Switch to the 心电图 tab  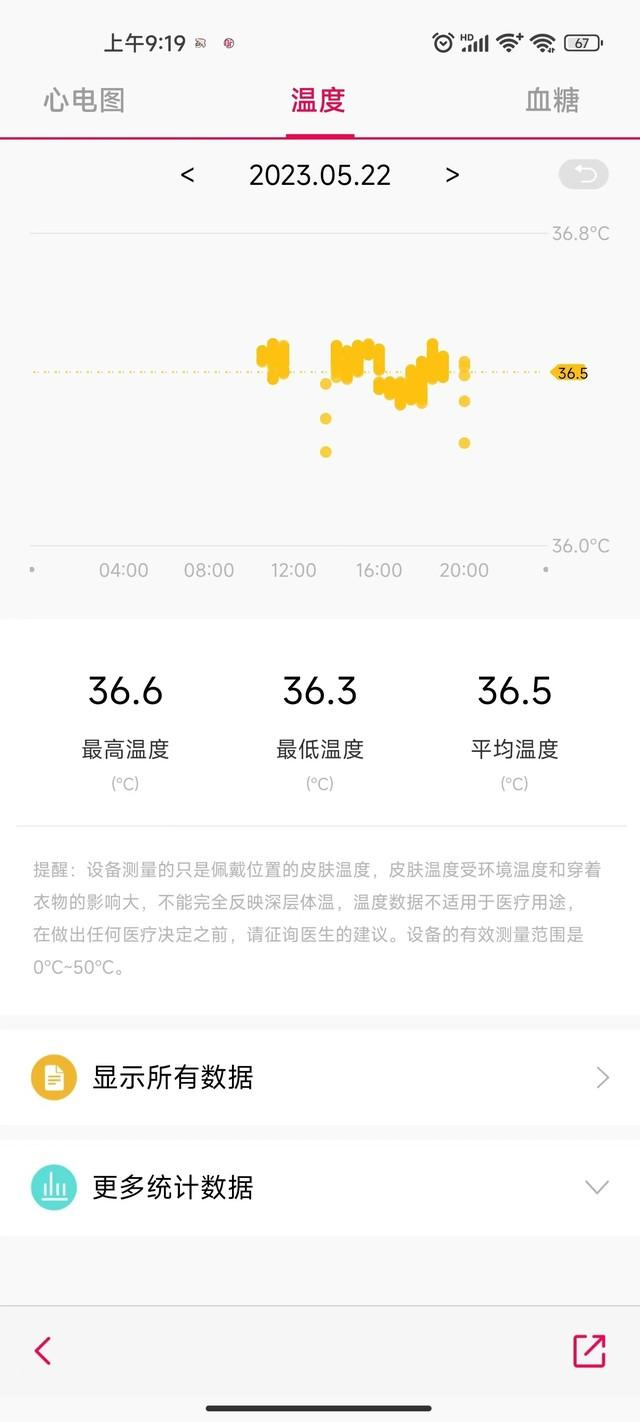point(84,100)
